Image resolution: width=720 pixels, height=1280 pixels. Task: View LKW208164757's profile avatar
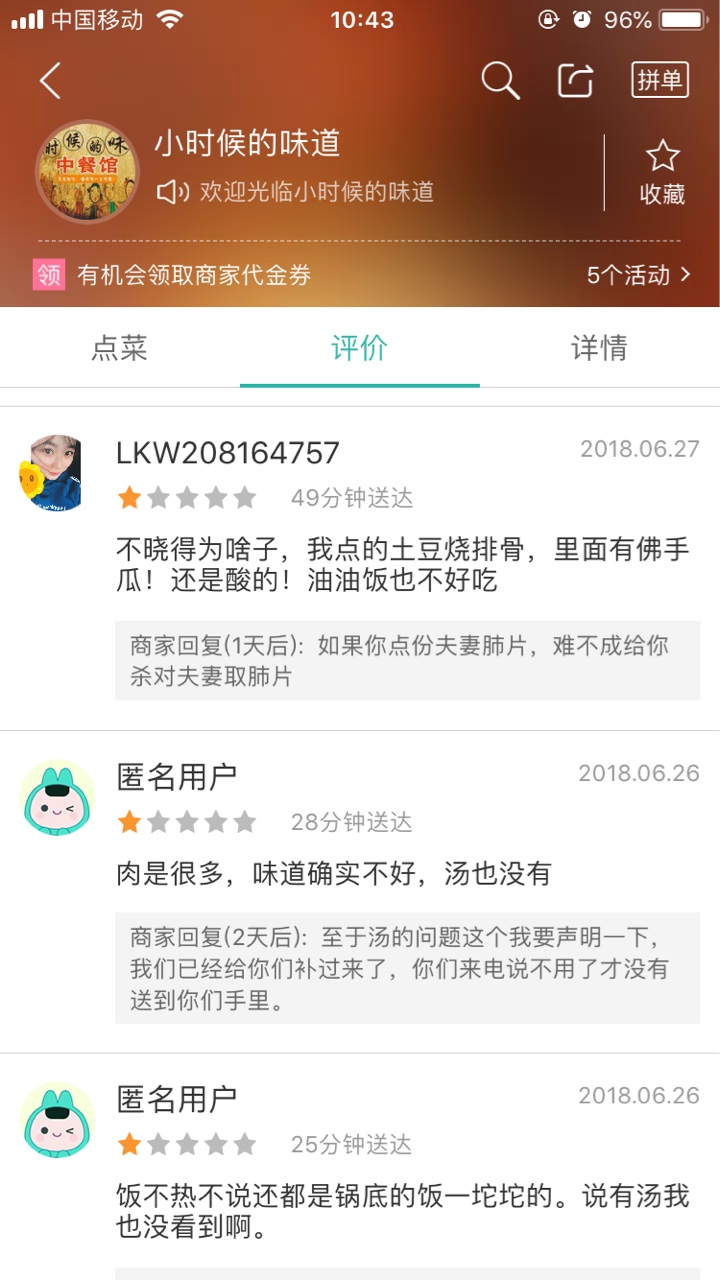(x=51, y=472)
